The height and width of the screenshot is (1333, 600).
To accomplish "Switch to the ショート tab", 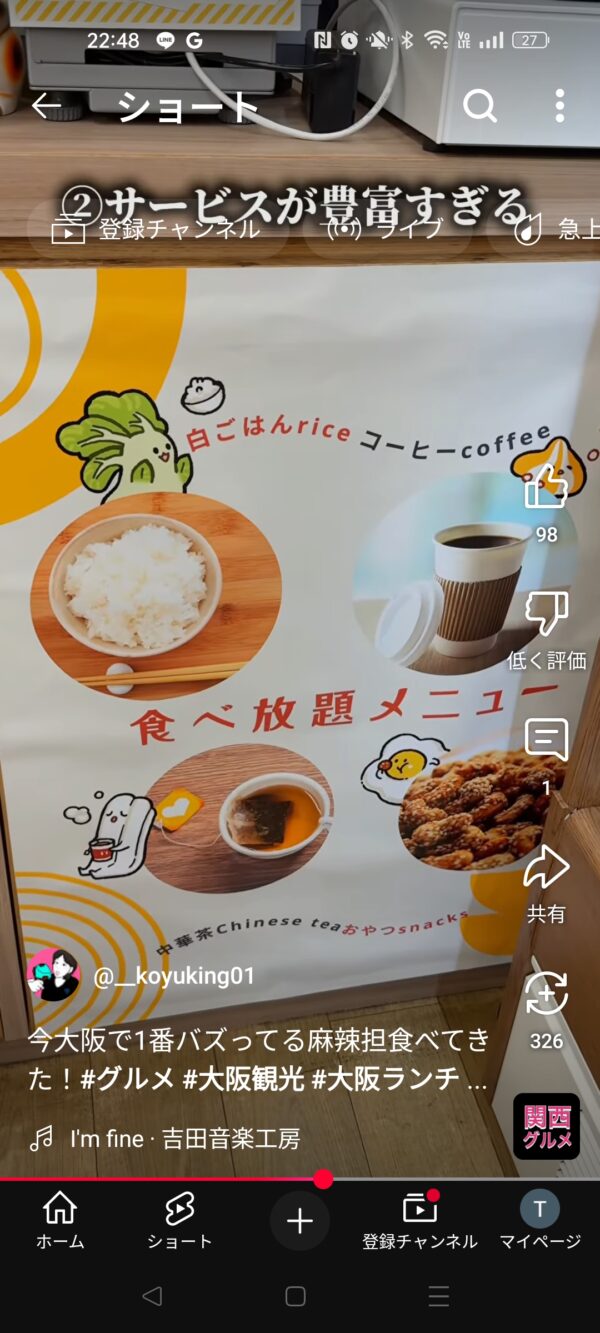I will [x=180, y=1221].
